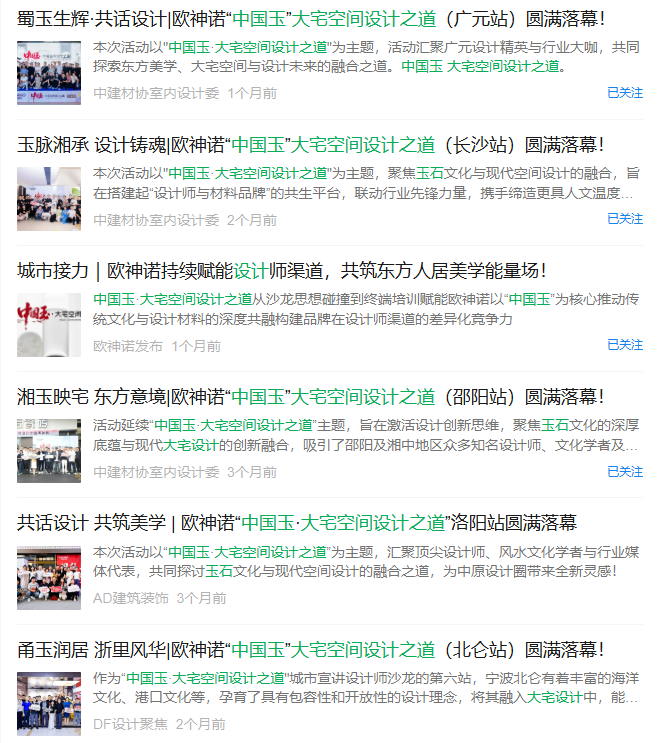Open the 欧神诺发布 account page

[x=127, y=346]
